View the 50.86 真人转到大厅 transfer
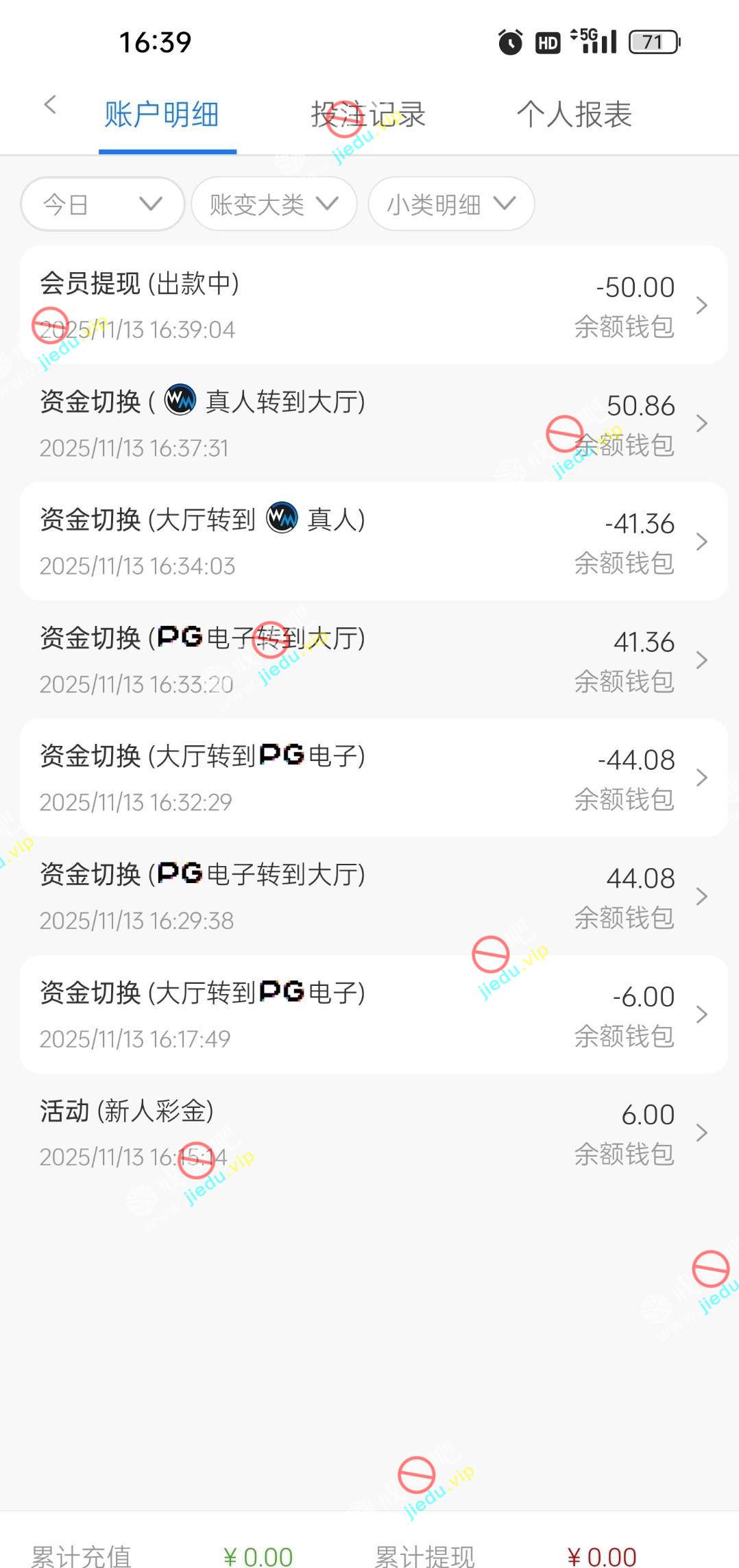This screenshot has width=739, height=1568. pos(374,424)
